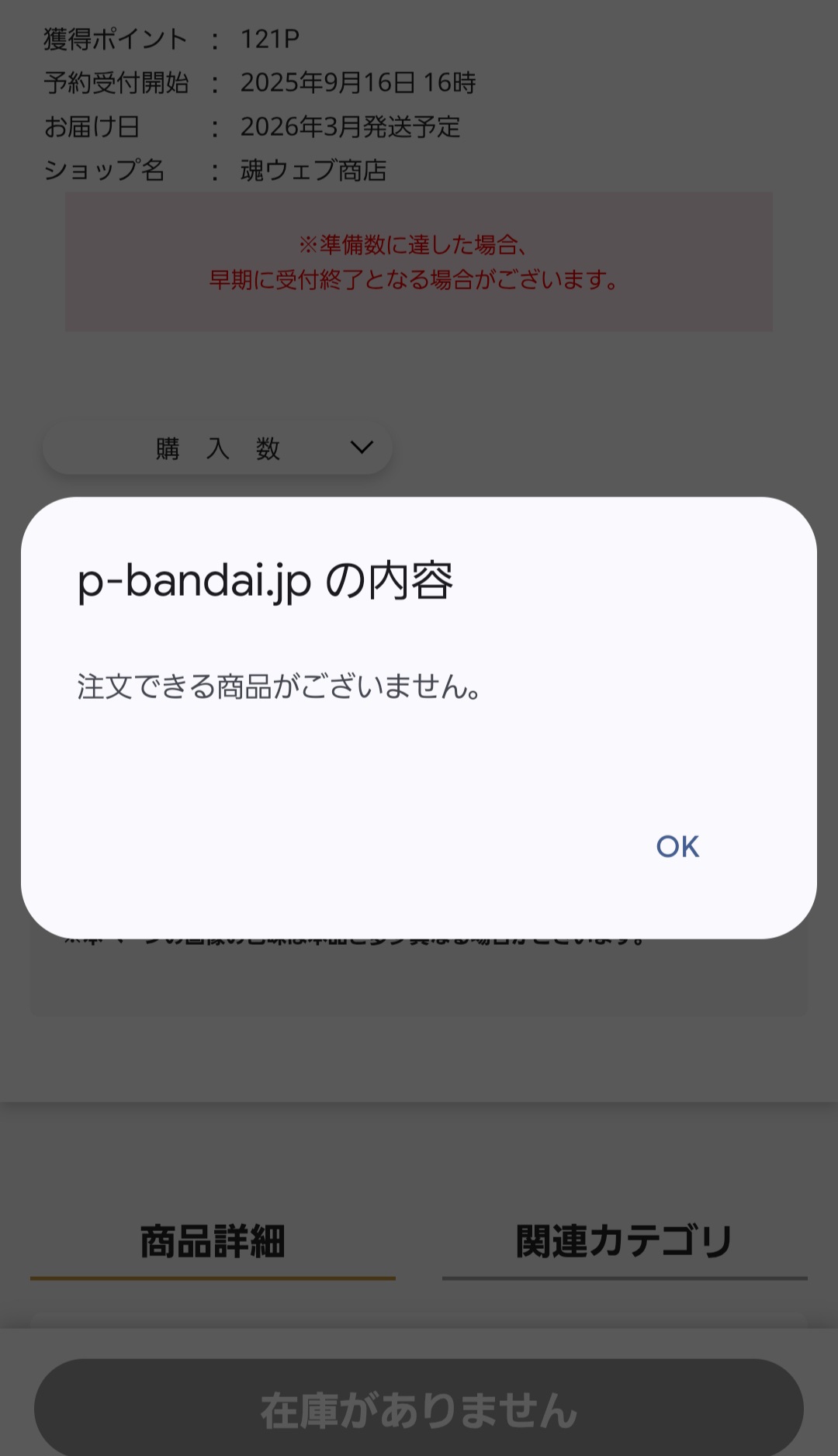Open the 購入数 quantity dropdown
Viewport: 838px width, 1456px height.
(218, 448)
